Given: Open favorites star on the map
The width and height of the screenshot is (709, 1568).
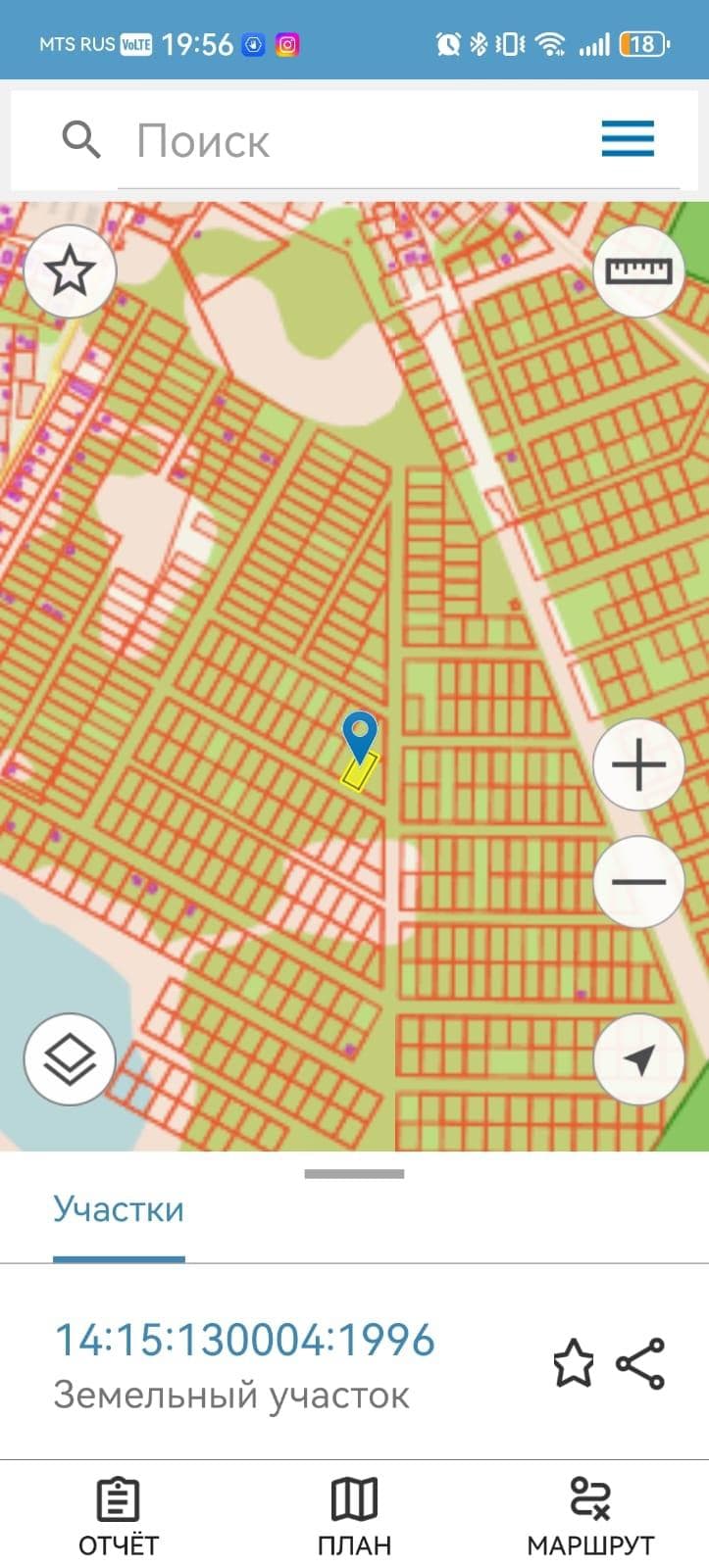Looking at the screenshot, I should click(70, 270).
